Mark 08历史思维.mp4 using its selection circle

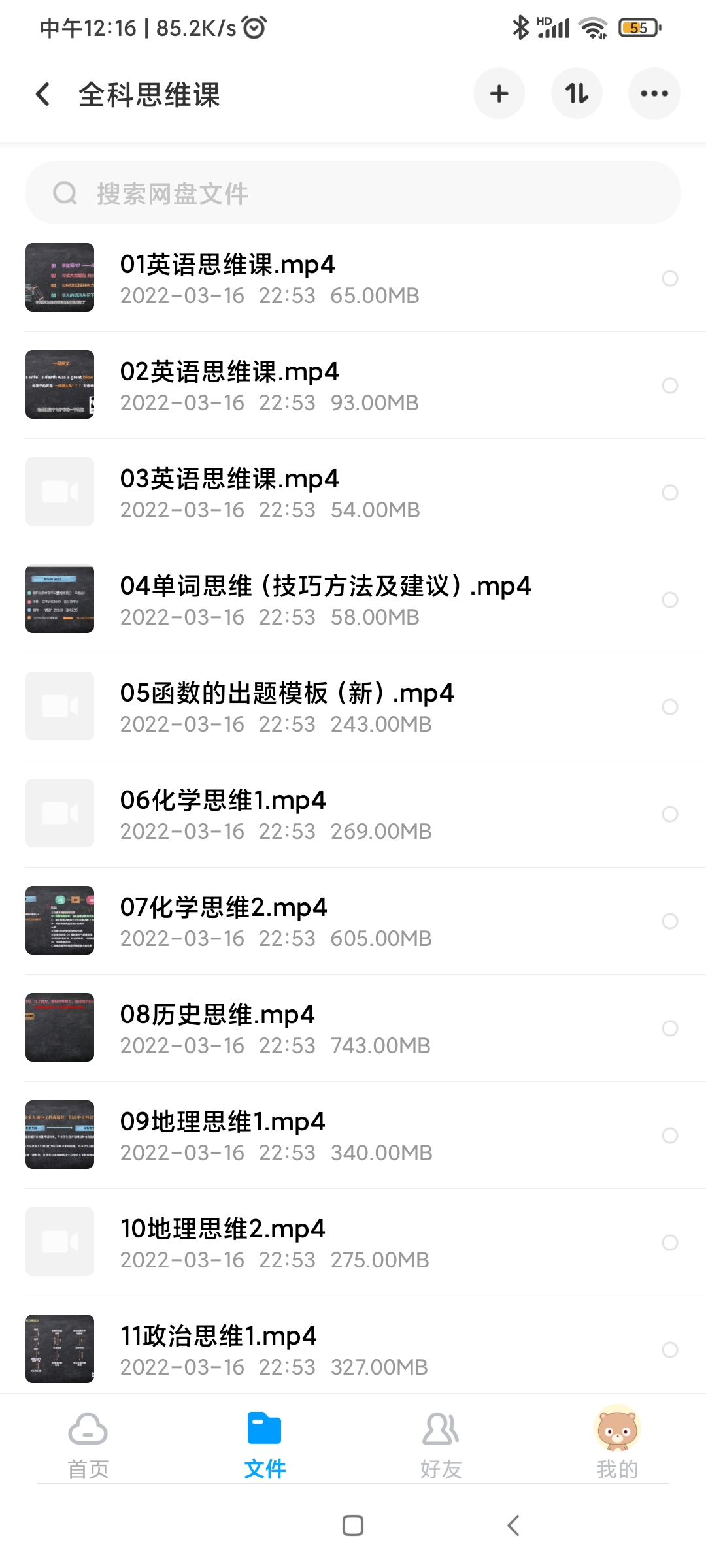pos(669,1028)
